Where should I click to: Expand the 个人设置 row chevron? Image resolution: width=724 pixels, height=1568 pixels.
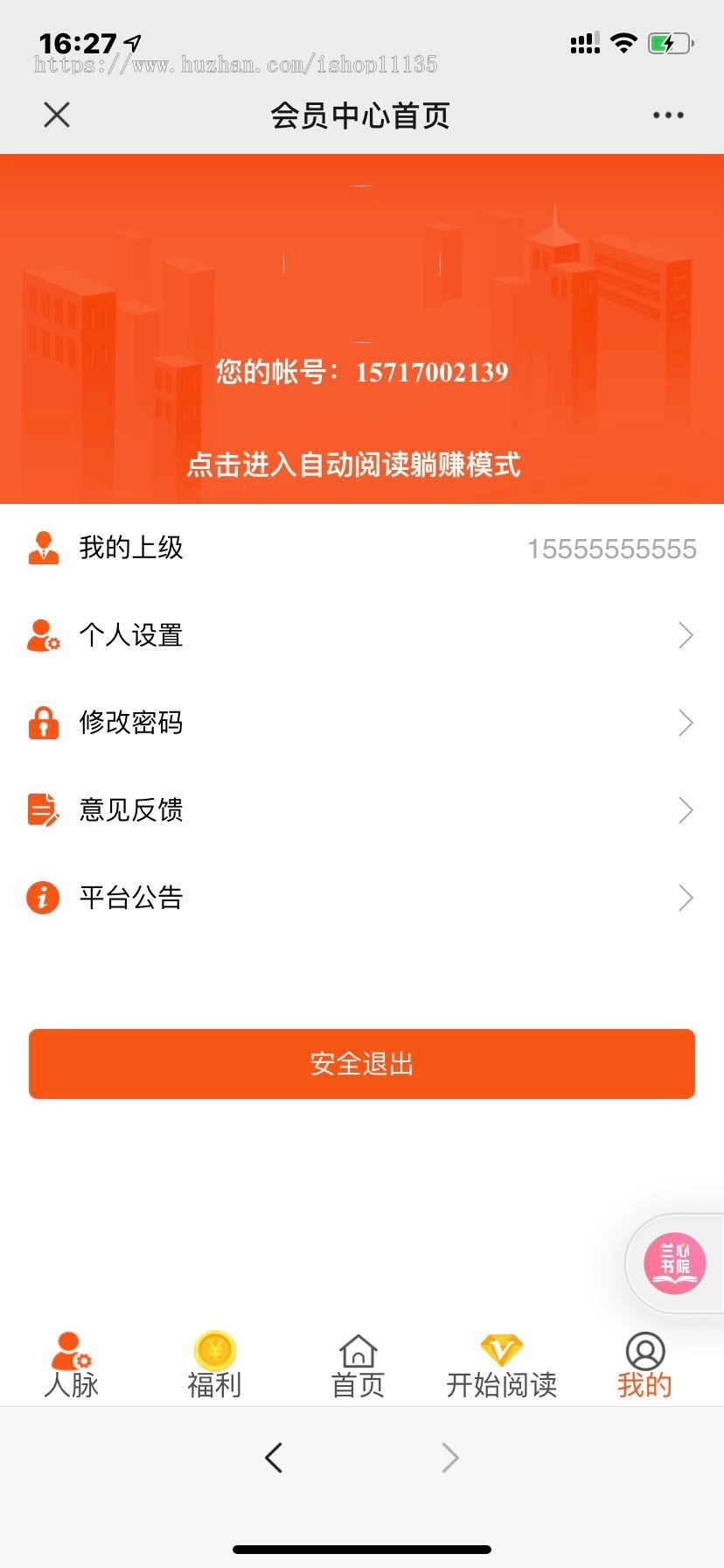686,634
